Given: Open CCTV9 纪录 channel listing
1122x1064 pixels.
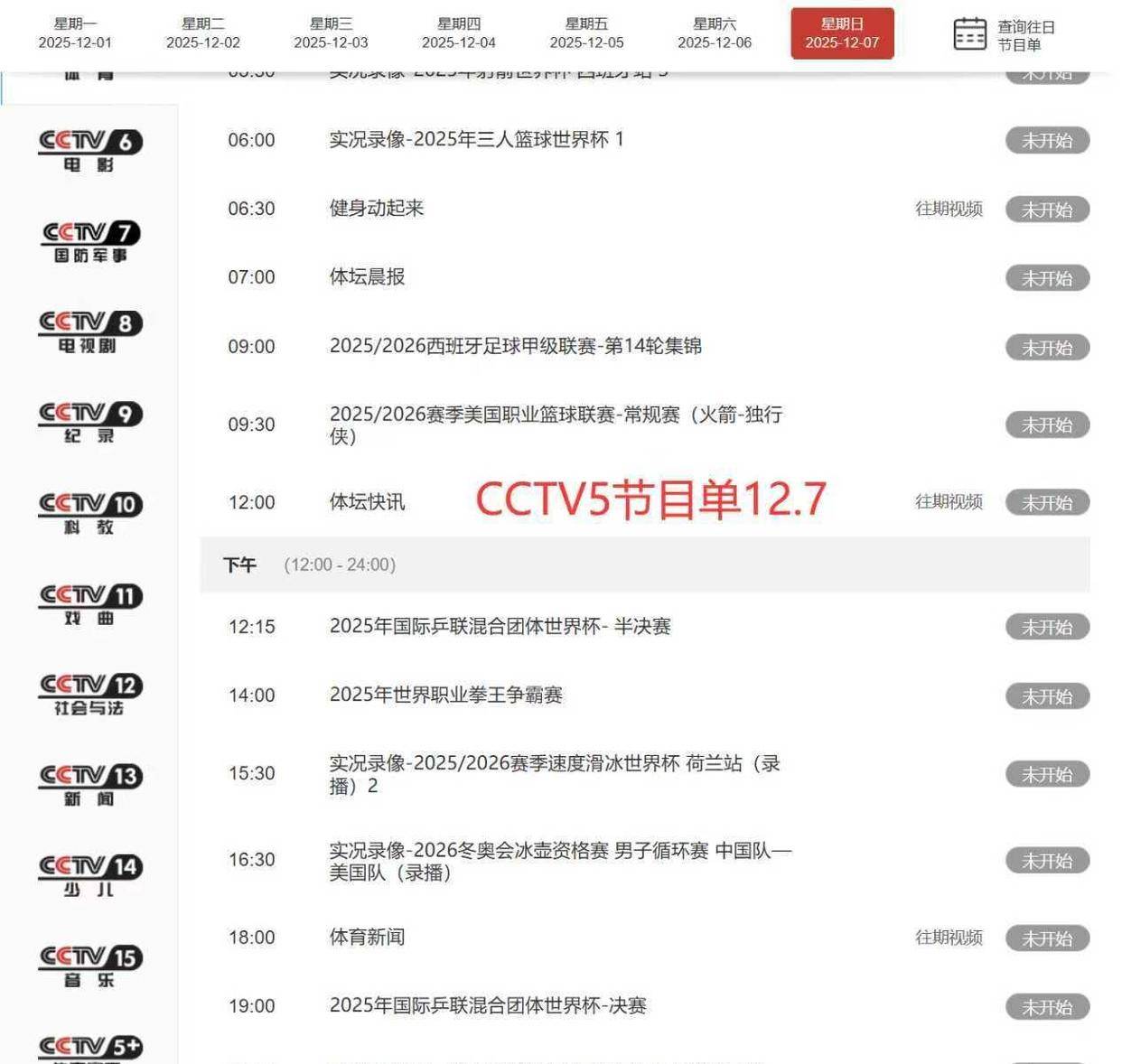Looking at the screenshot, I should point(89,423).
